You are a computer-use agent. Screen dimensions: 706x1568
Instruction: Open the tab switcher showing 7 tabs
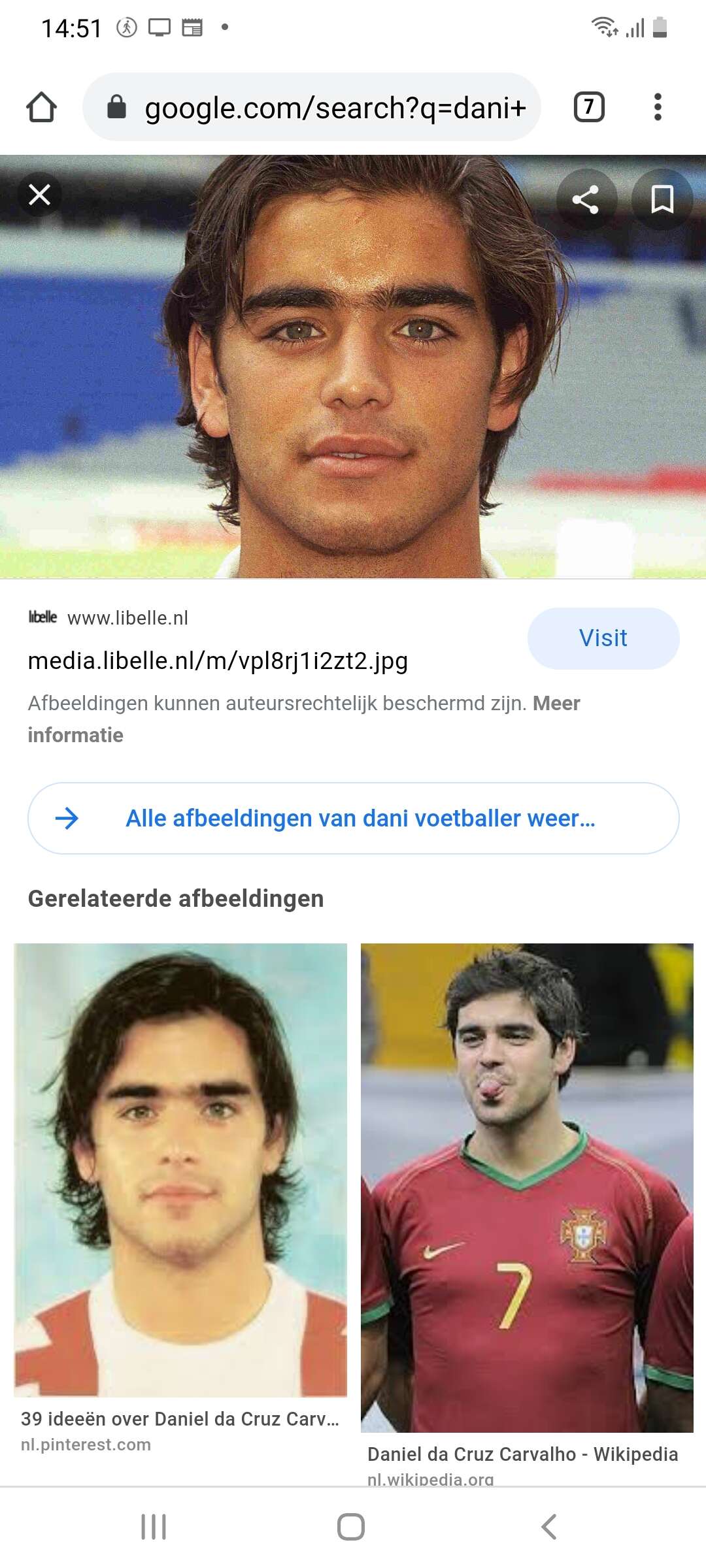pyautogui.click(x=589, y=107)
